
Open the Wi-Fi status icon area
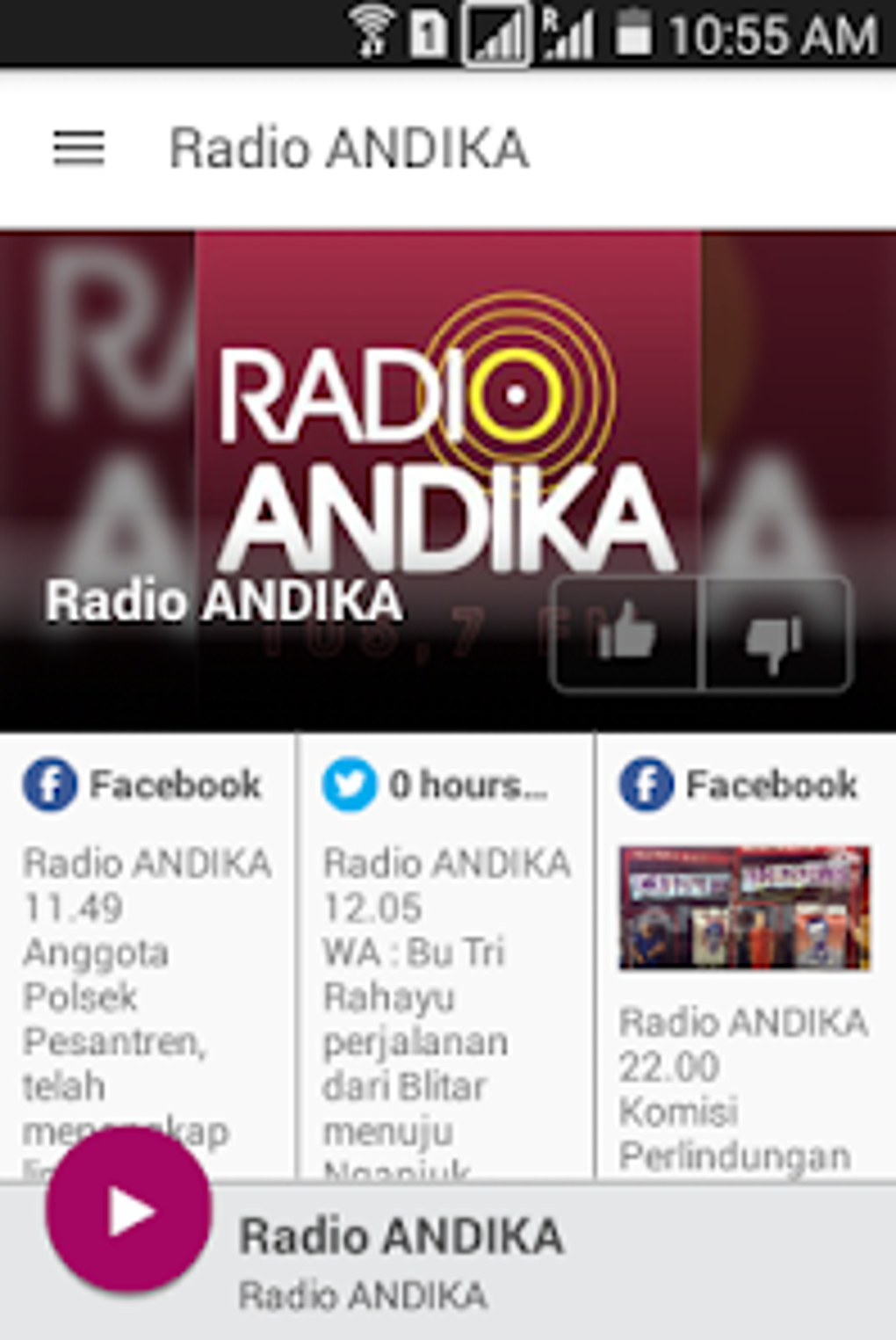pyautogui.click(x=372, y=31)
